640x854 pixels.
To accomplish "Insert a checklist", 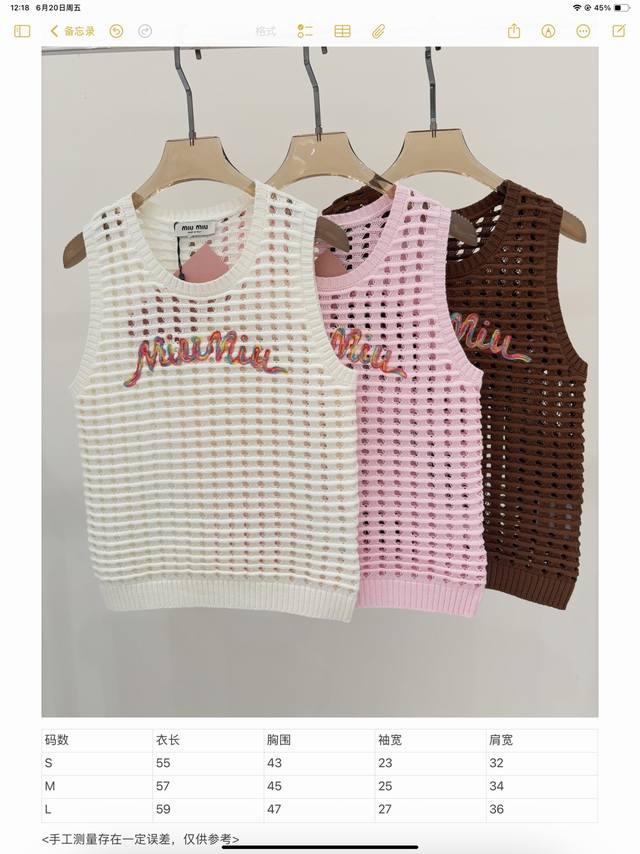I will [305, 31].
